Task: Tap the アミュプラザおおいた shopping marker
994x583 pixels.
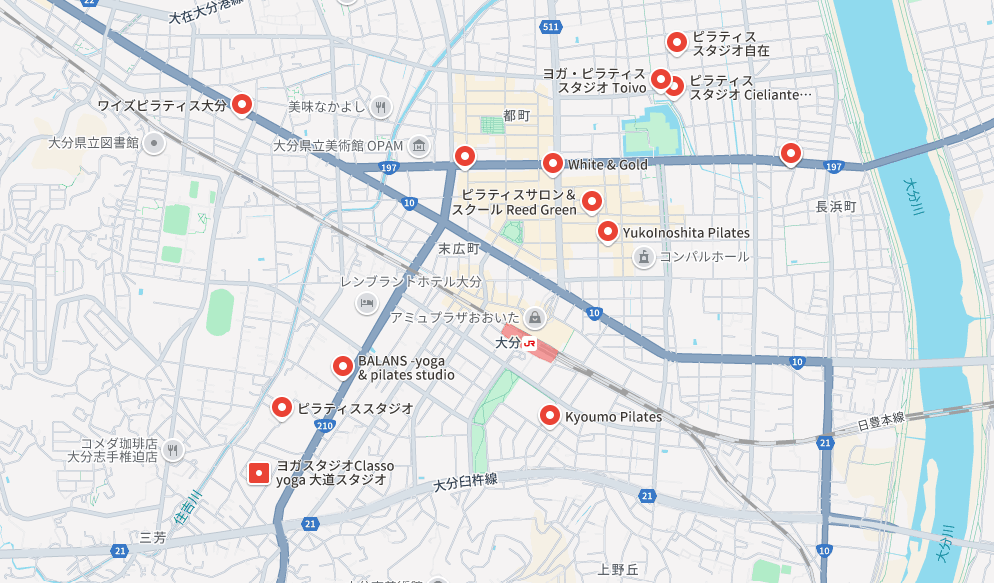Action: click(x=536, y=317)
